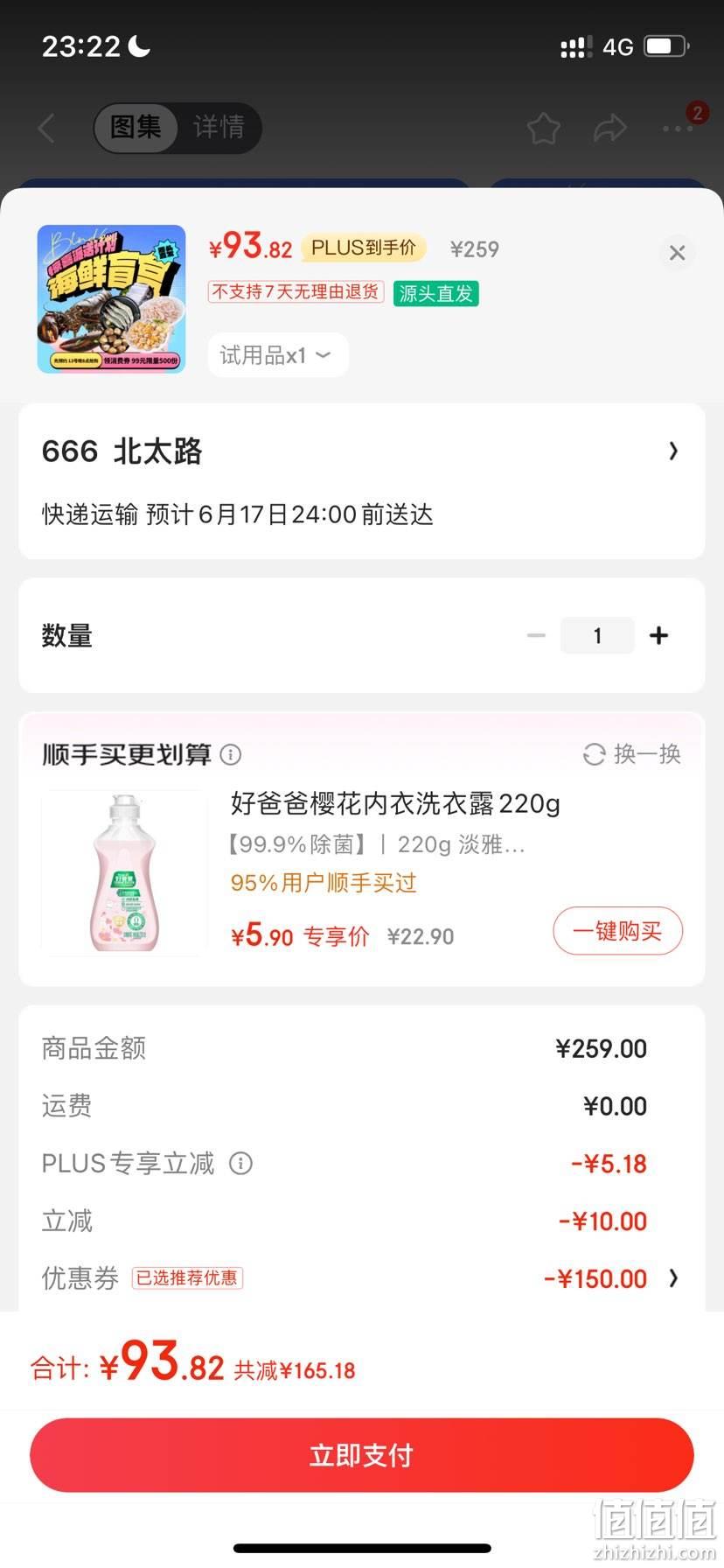Favorite the product with the star icon
The width and height of the screenshot is (724, 1568).
(543, 129)
